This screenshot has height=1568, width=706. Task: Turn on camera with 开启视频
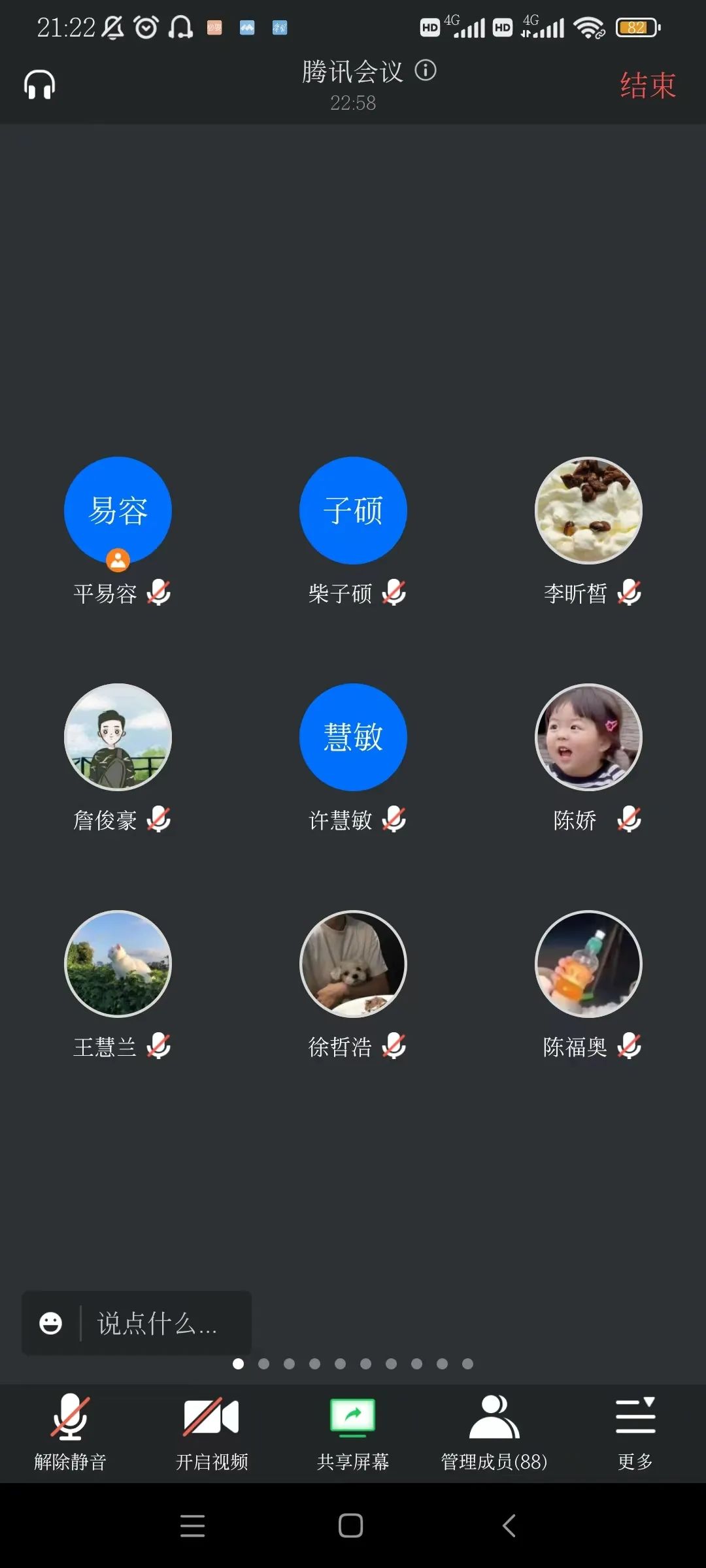point(211,1432)
